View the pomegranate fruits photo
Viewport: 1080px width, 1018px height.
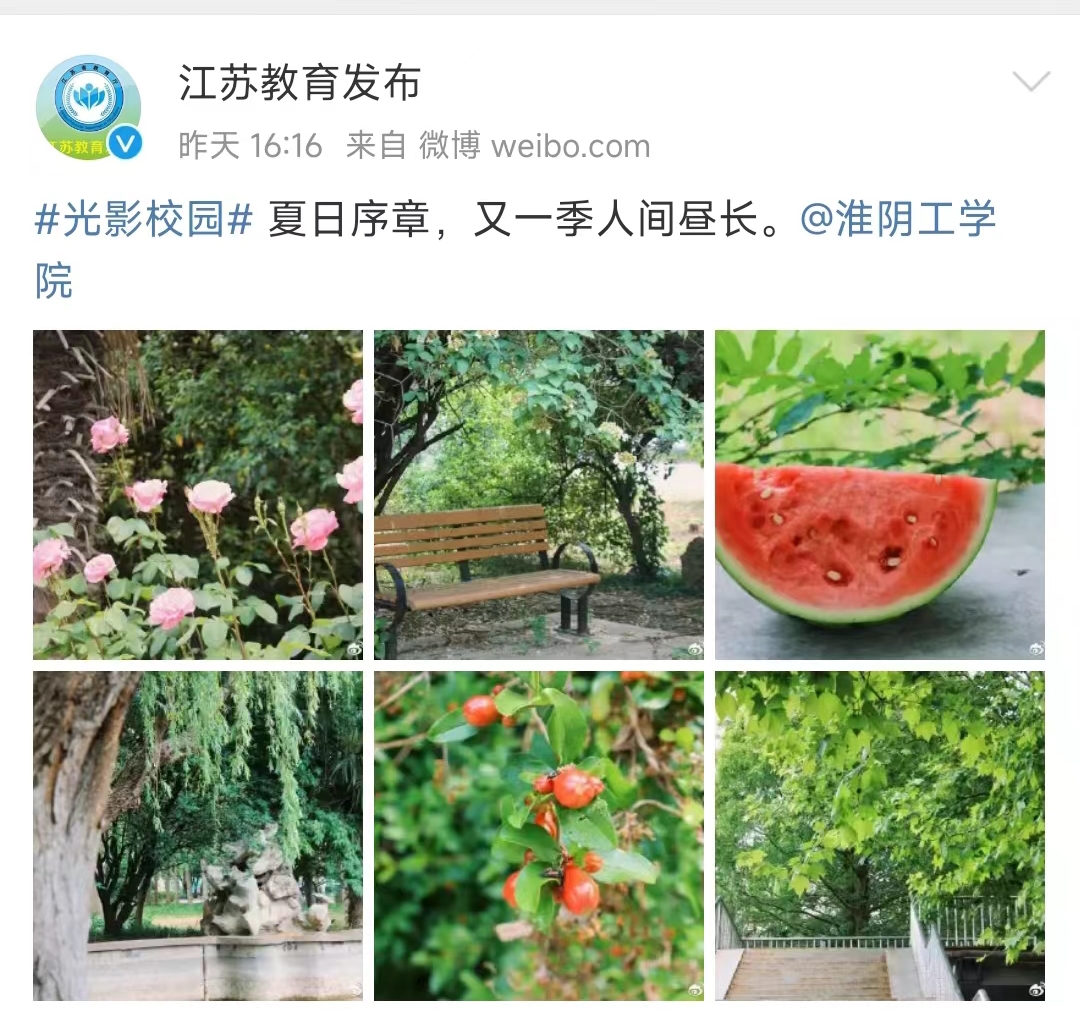[538, 835]
